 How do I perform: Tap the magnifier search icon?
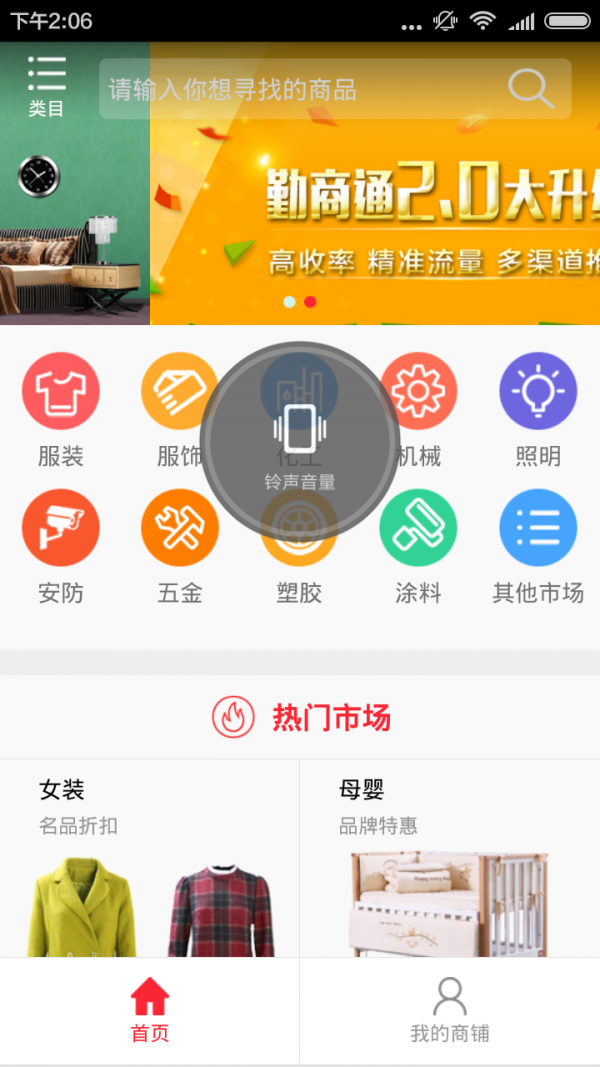(x=530, y=89)
